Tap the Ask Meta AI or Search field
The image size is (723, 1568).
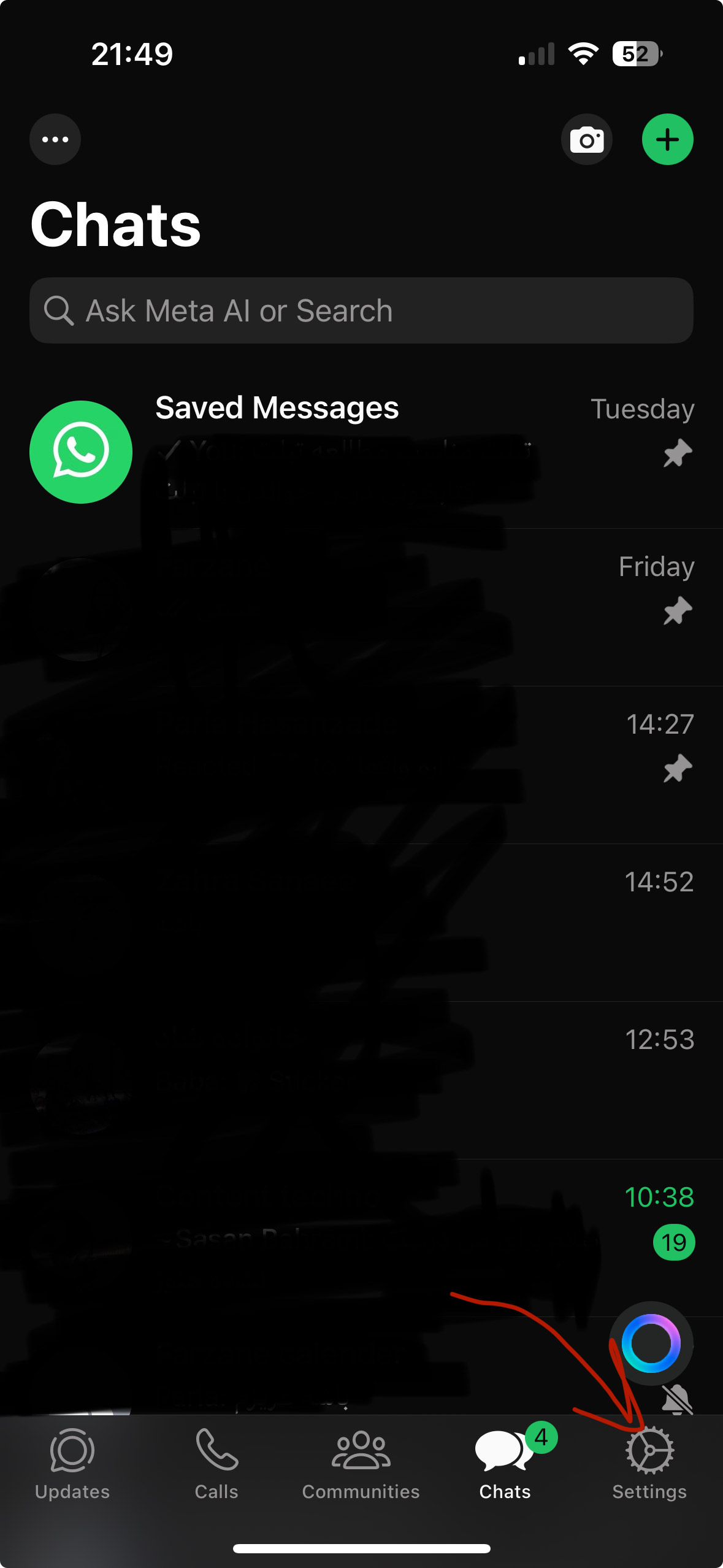361,310
